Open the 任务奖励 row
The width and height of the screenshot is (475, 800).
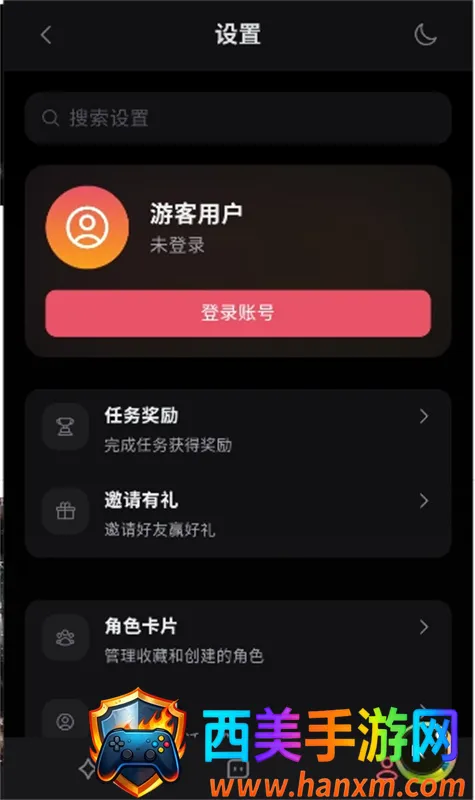coord(238,430)
